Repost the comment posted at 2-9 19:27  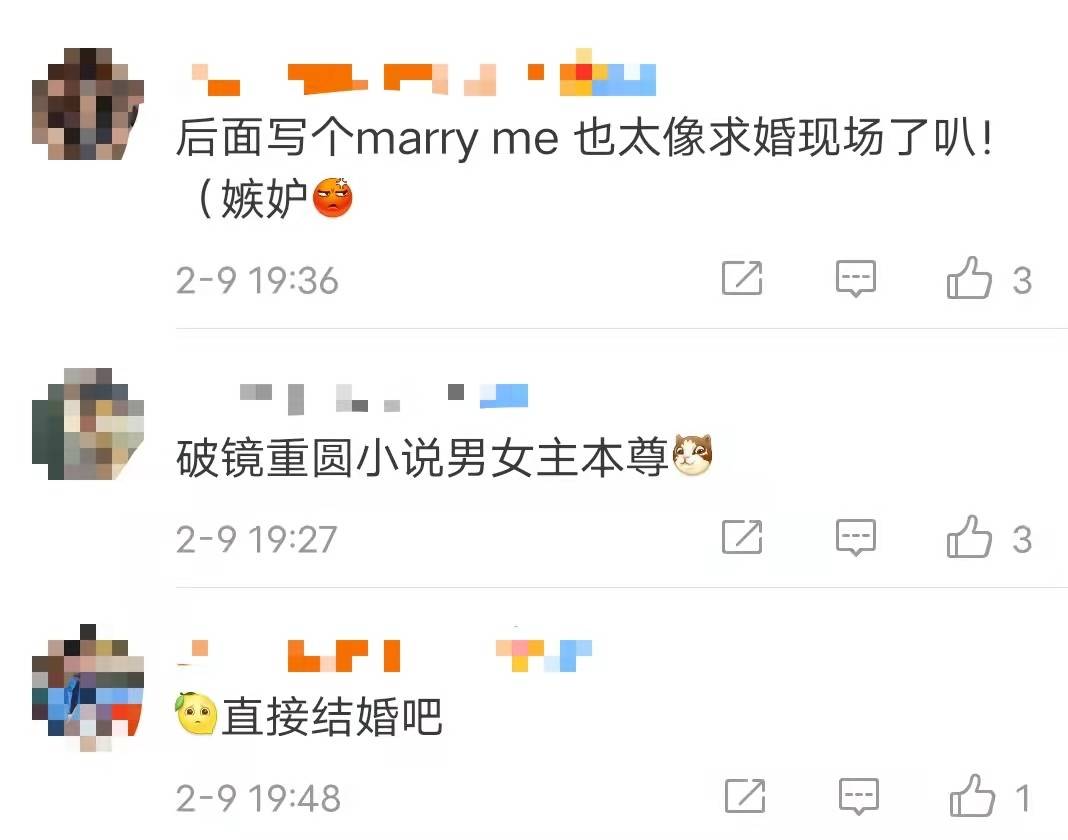(742, 539)
